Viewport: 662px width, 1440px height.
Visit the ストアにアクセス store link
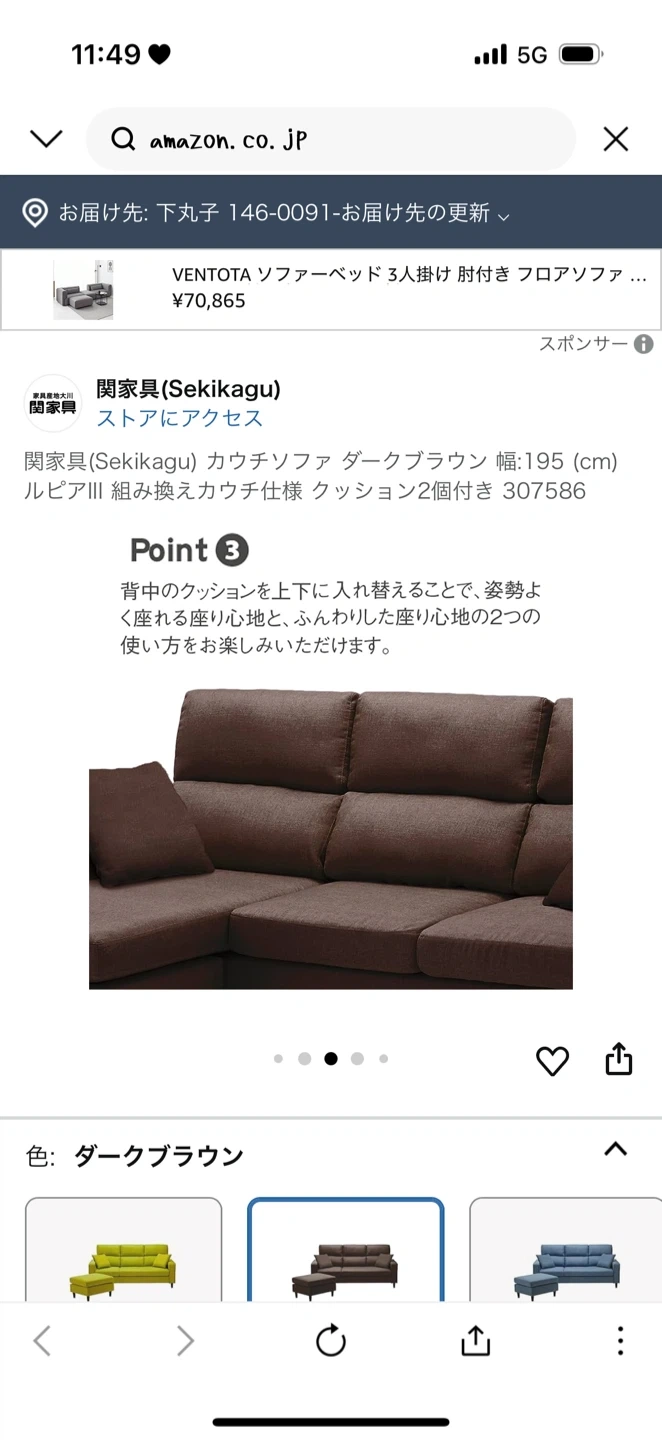(180, 418)
